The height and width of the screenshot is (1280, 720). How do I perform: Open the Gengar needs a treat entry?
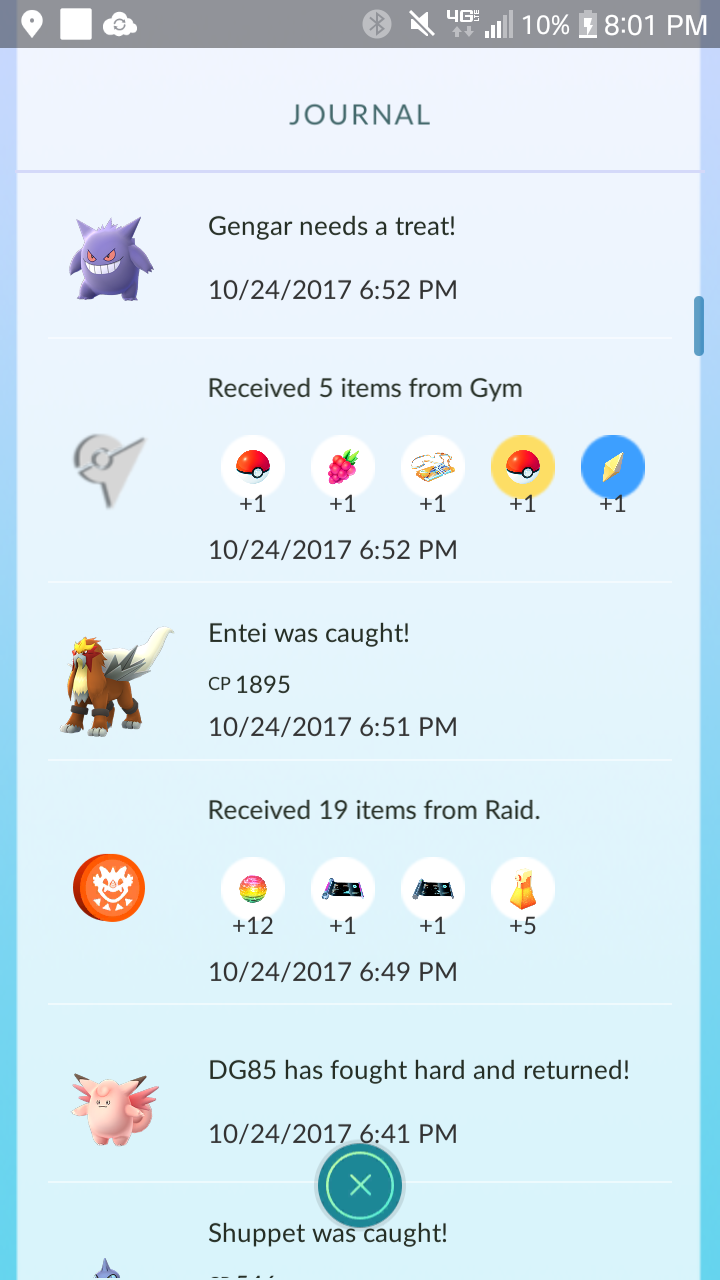[360, 256]
